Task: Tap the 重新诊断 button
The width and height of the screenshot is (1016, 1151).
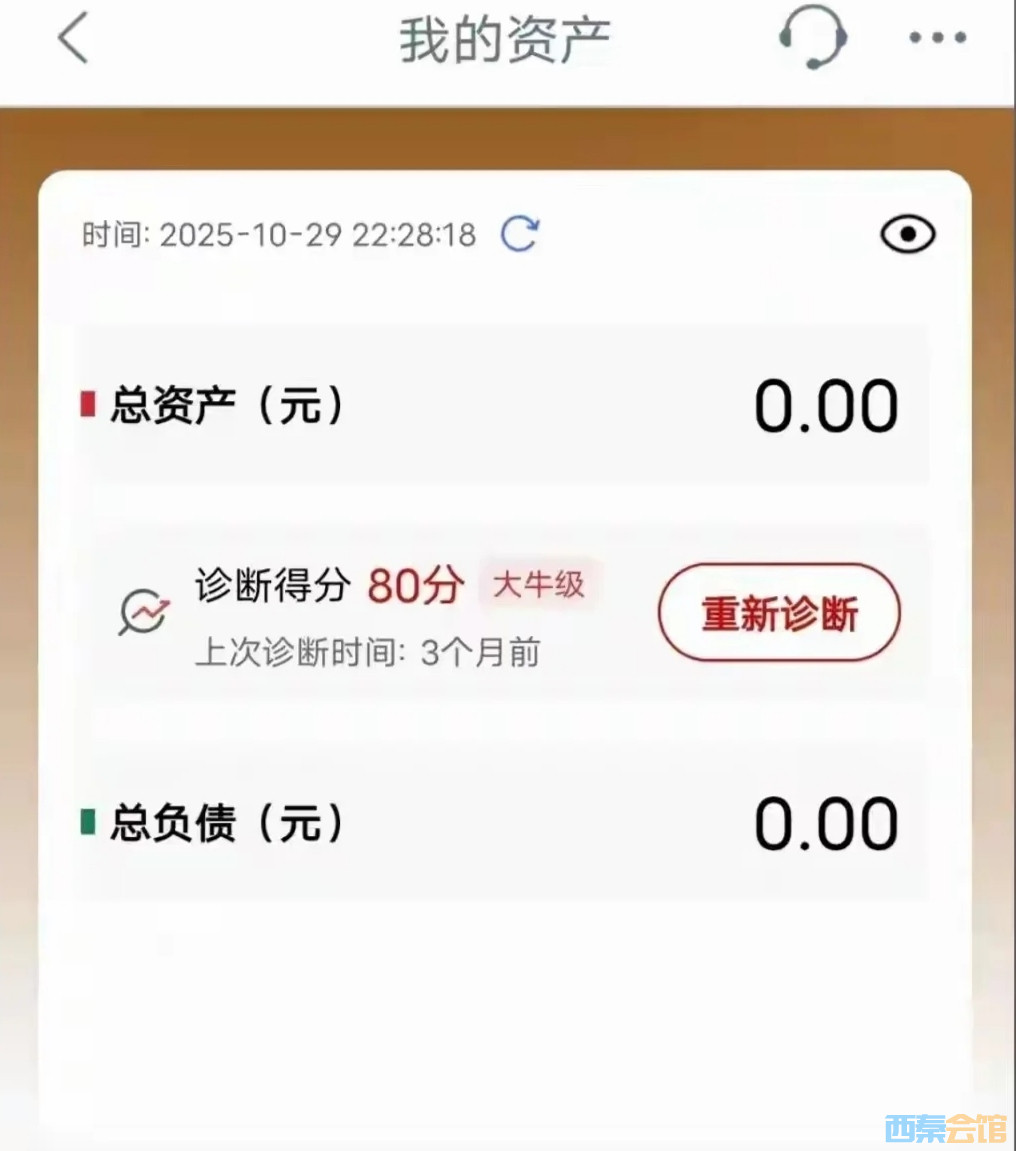Action: [x=779, y=613]
